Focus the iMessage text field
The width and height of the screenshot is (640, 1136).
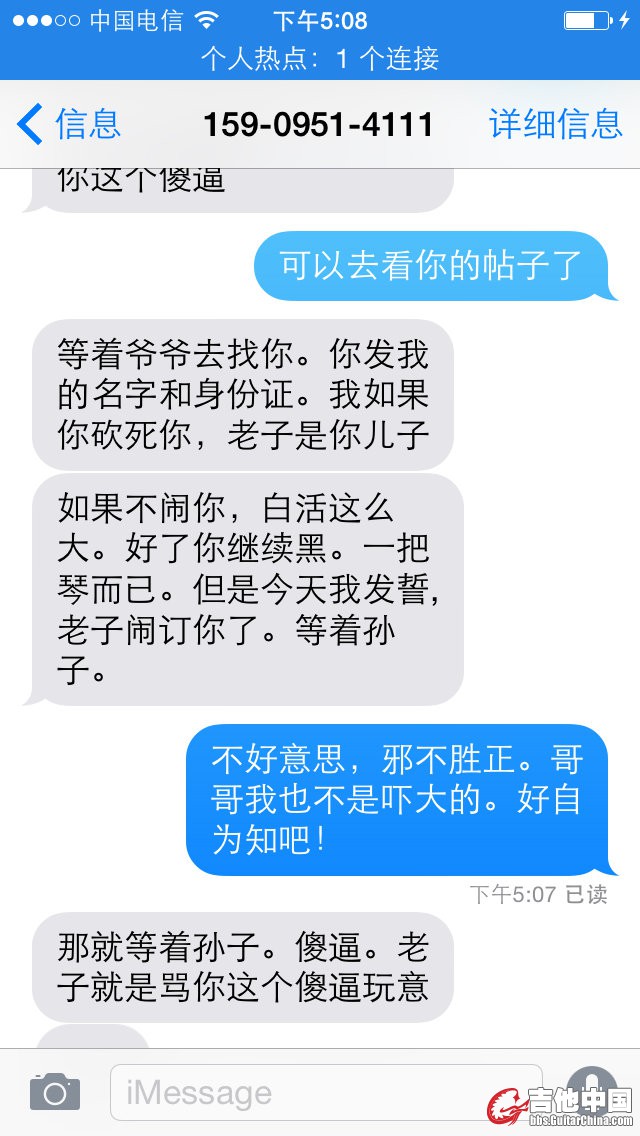coord(325,1092)
